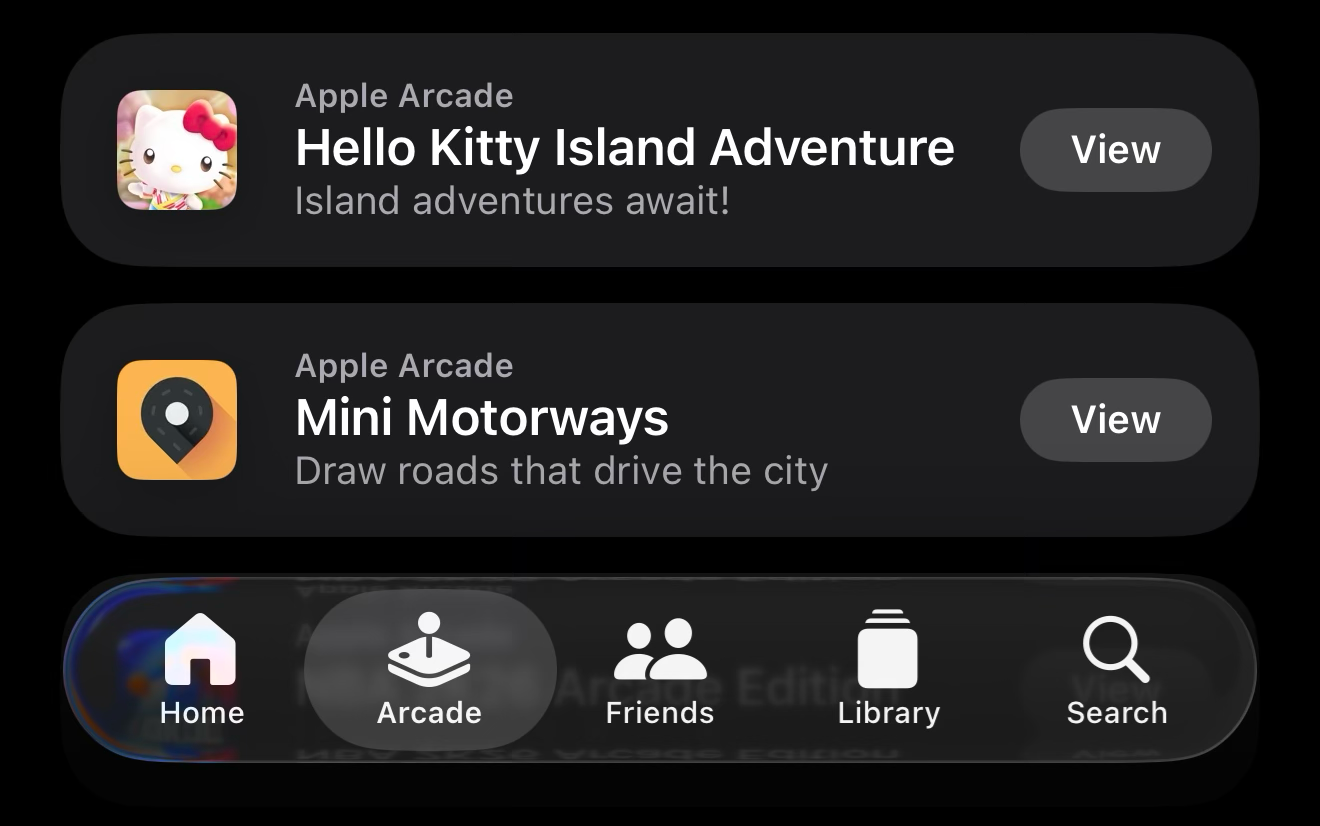The image size is (1320, 826).
Task: View Mini Motorways game
Action: tap(1115, 420)
